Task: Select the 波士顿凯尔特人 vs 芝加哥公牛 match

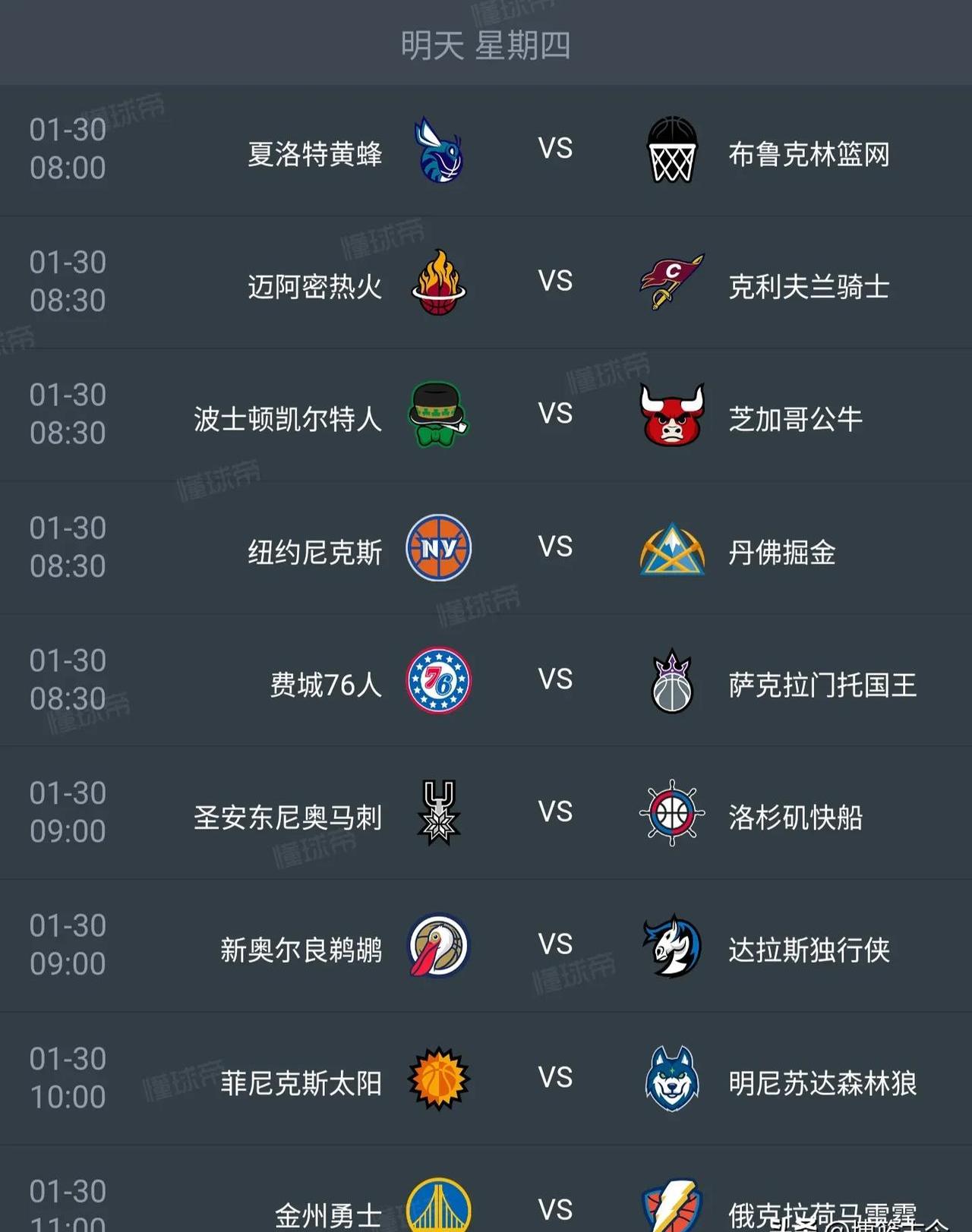Action: click(555, 414)
